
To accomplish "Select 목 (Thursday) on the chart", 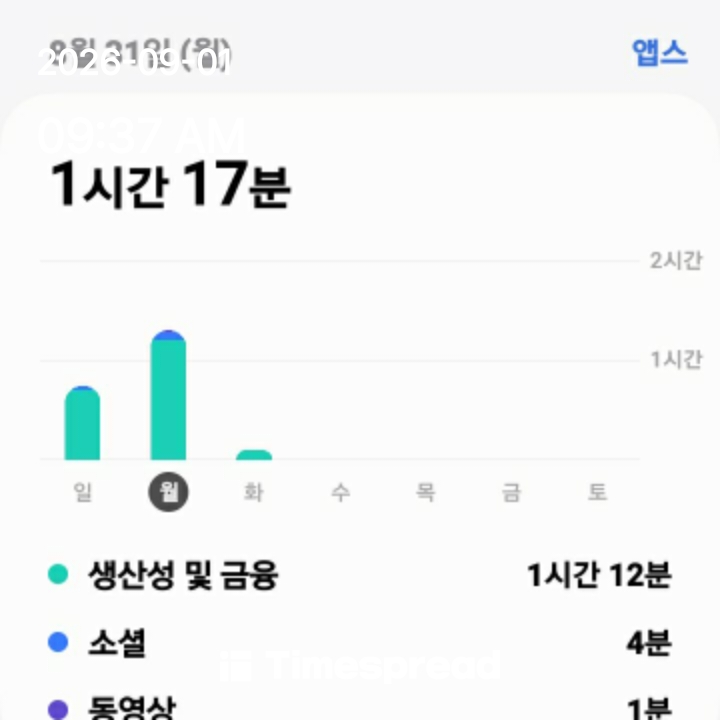I will (x=426, y=492).
